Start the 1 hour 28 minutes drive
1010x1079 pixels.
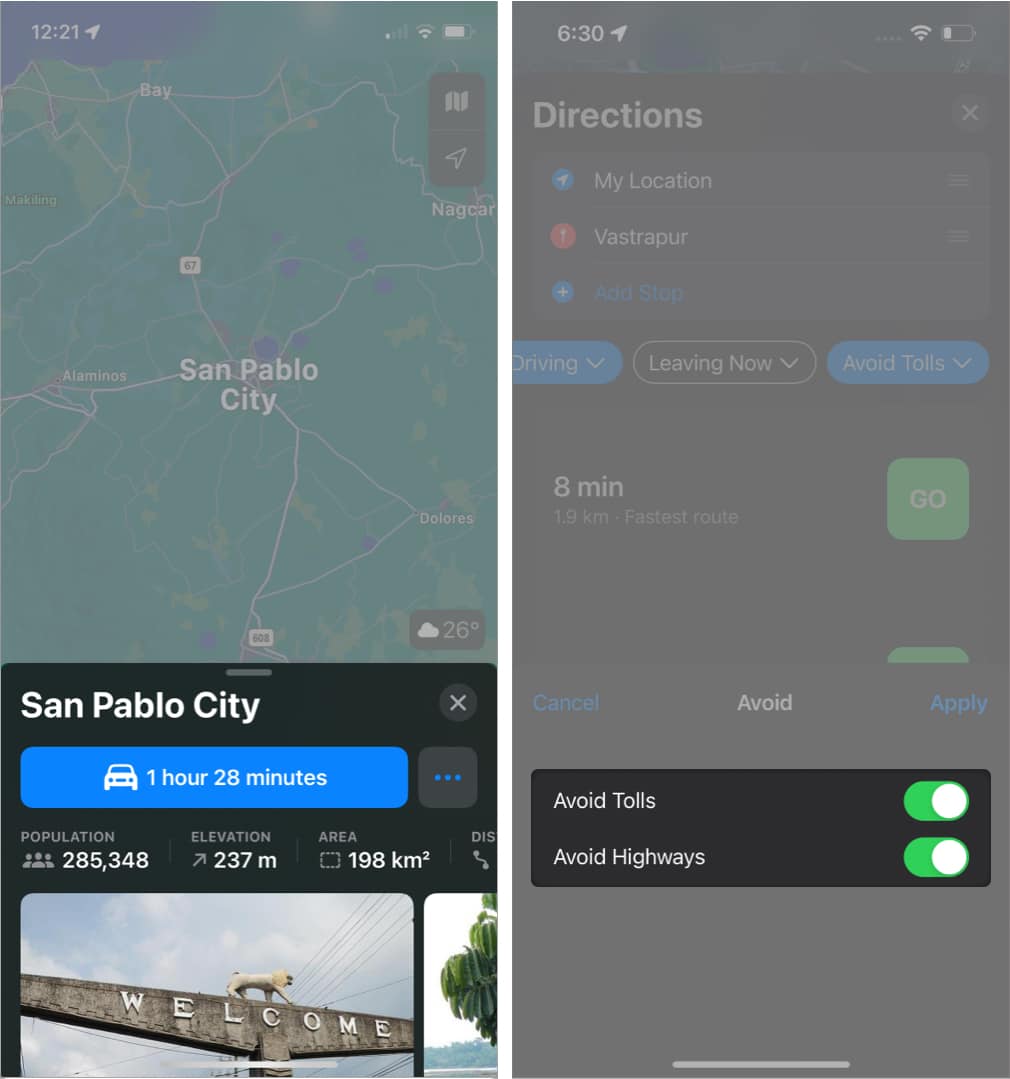click(x=213, y=777)
